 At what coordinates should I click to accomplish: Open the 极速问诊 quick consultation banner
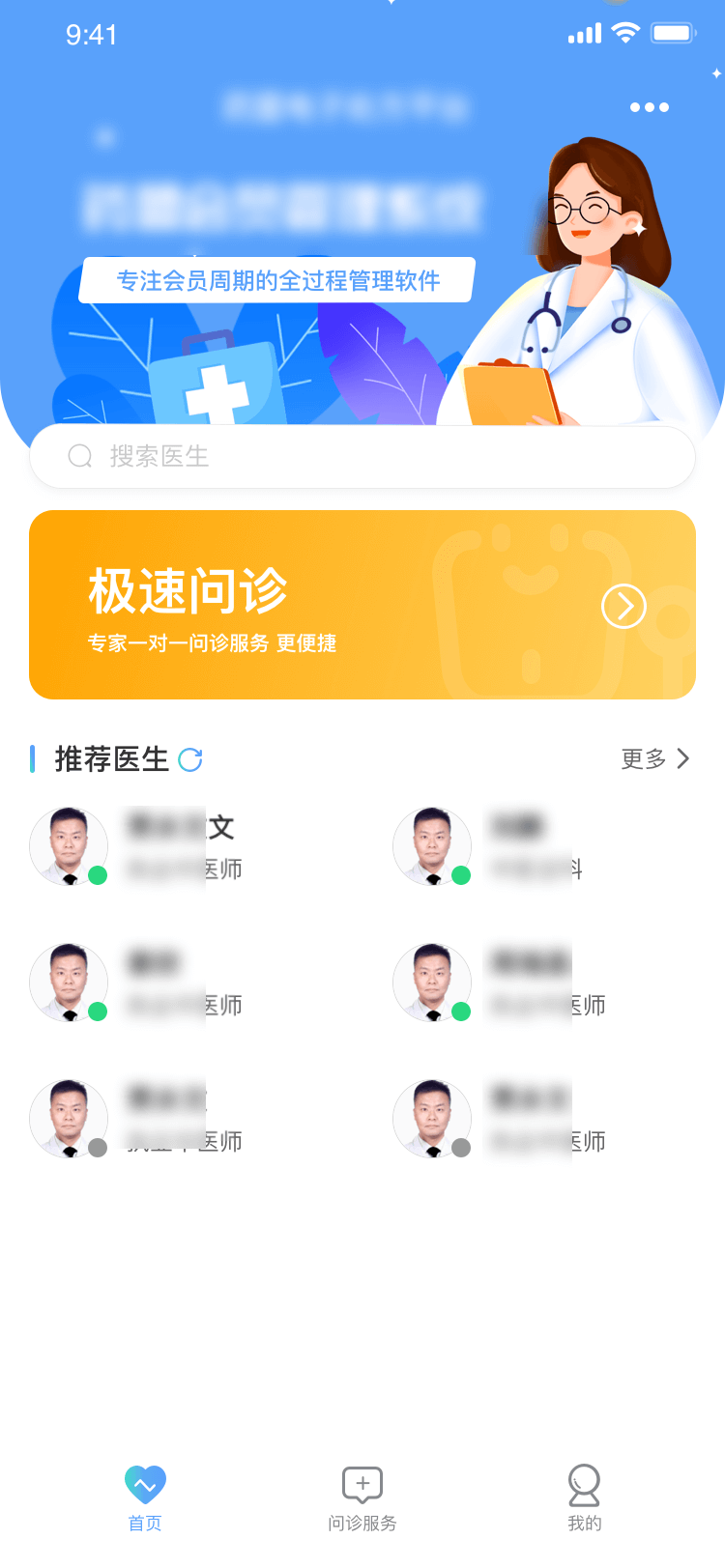362,605
